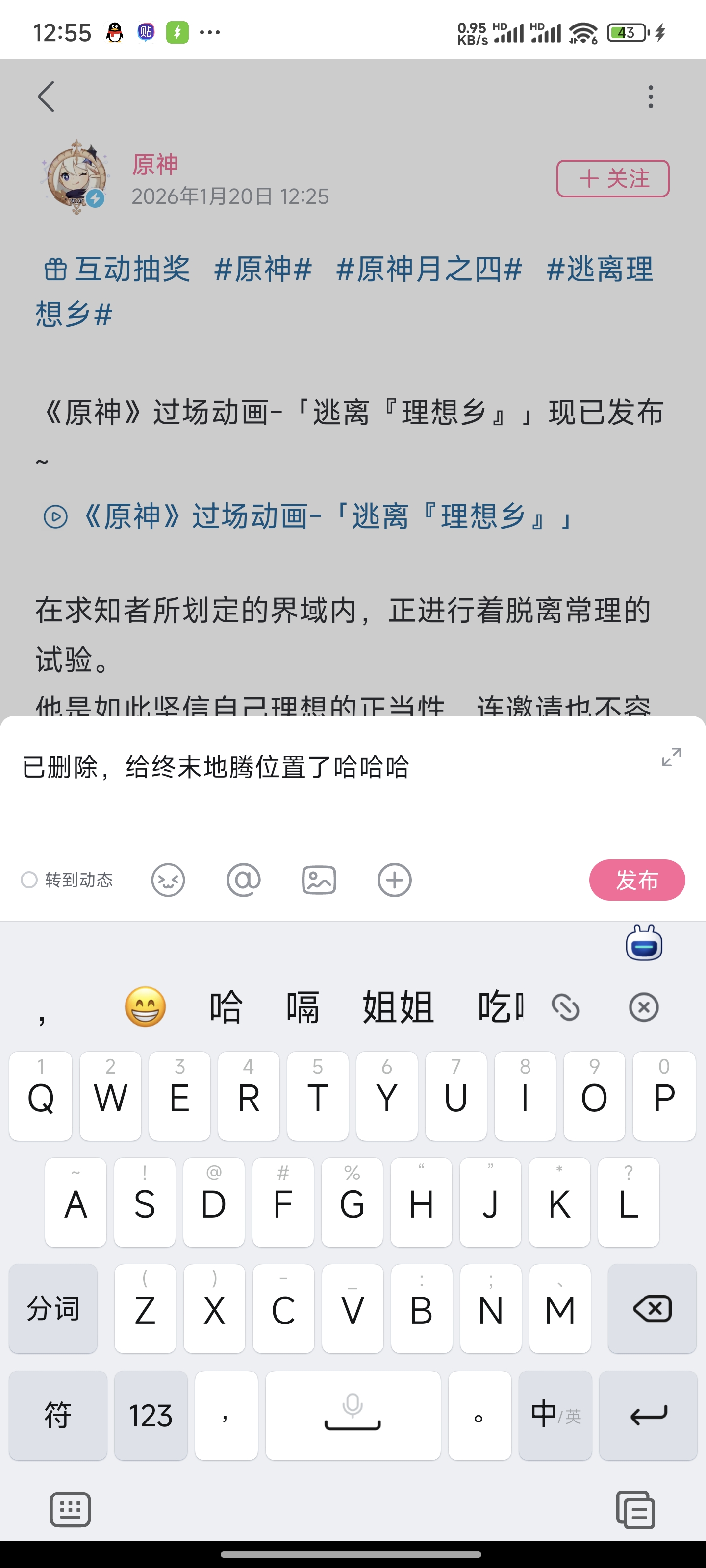Attach an image to the comment
The width and height of the screenshot is (706, 1568).
[319, 880]
